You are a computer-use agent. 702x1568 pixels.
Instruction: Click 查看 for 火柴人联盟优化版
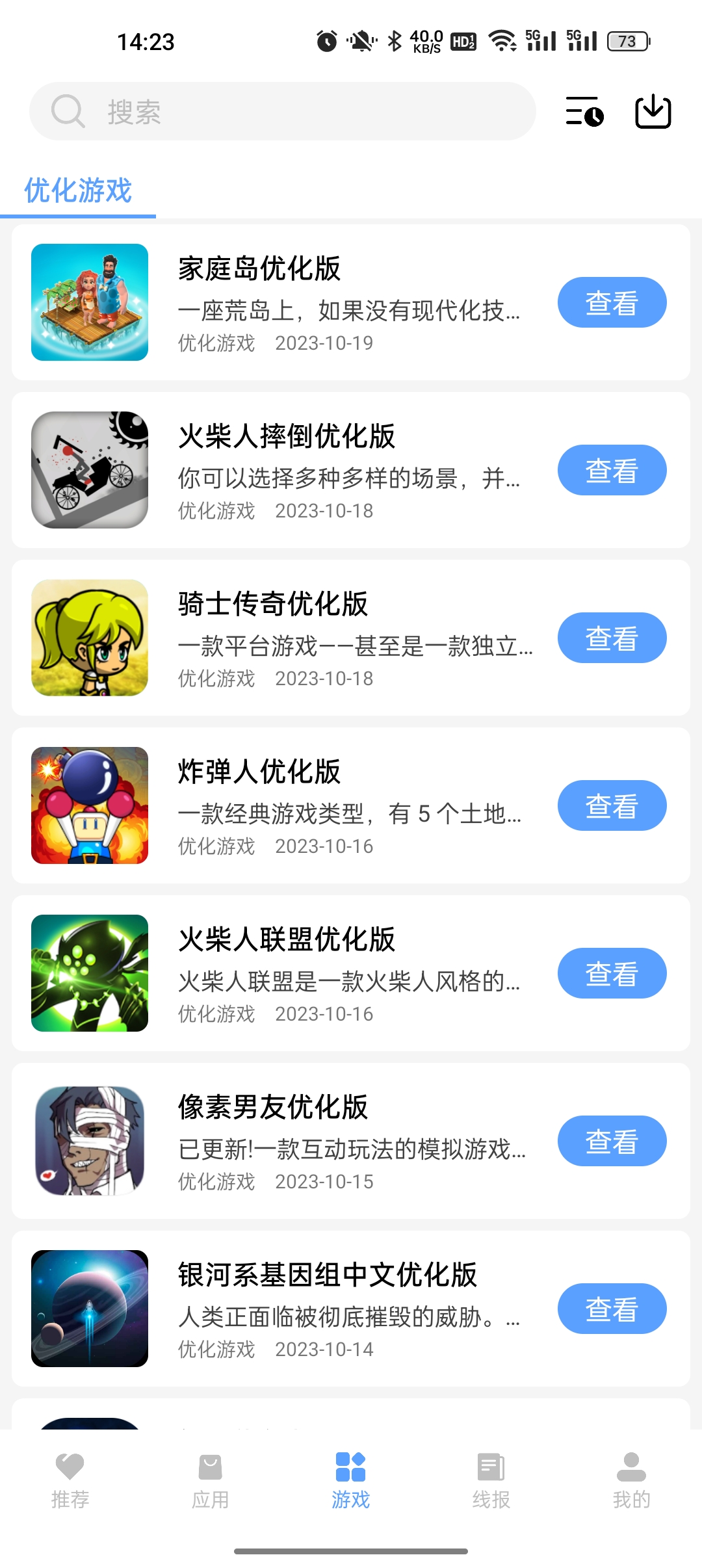611,973
